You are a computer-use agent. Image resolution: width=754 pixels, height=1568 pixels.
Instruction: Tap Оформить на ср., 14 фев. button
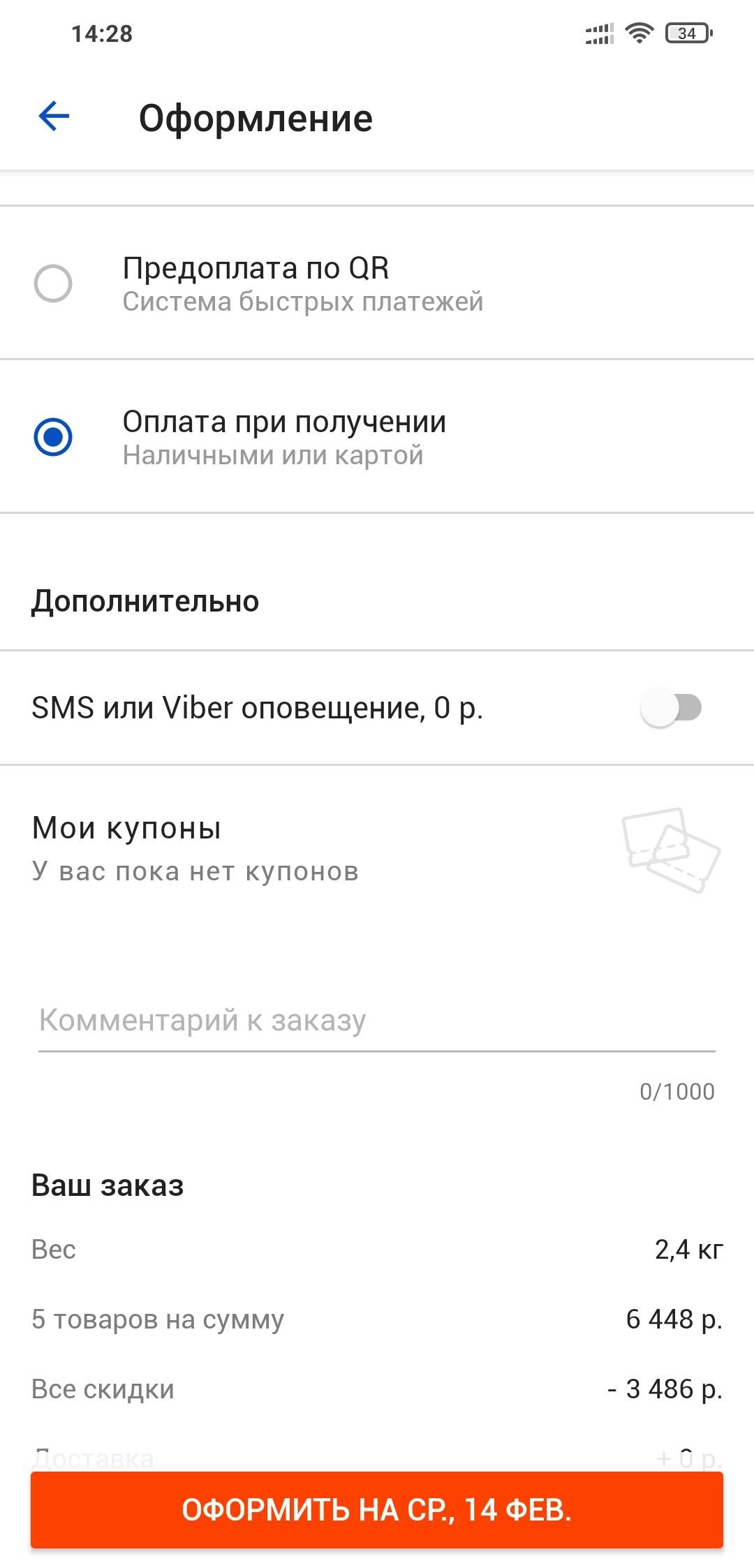(x=377, y=1509)
